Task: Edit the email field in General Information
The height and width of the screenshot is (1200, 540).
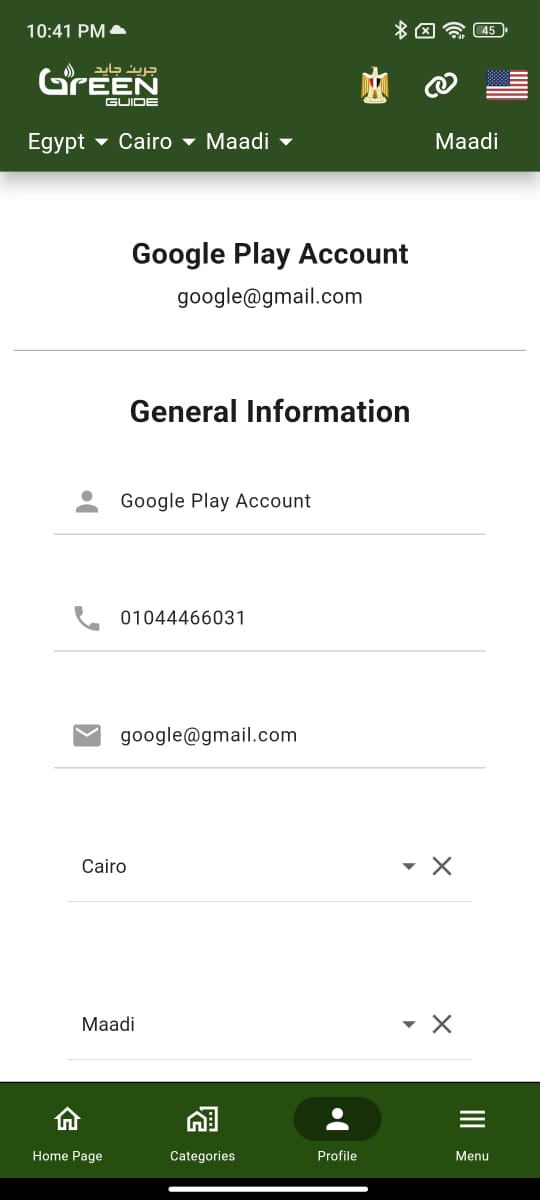Action: (270, 736)
